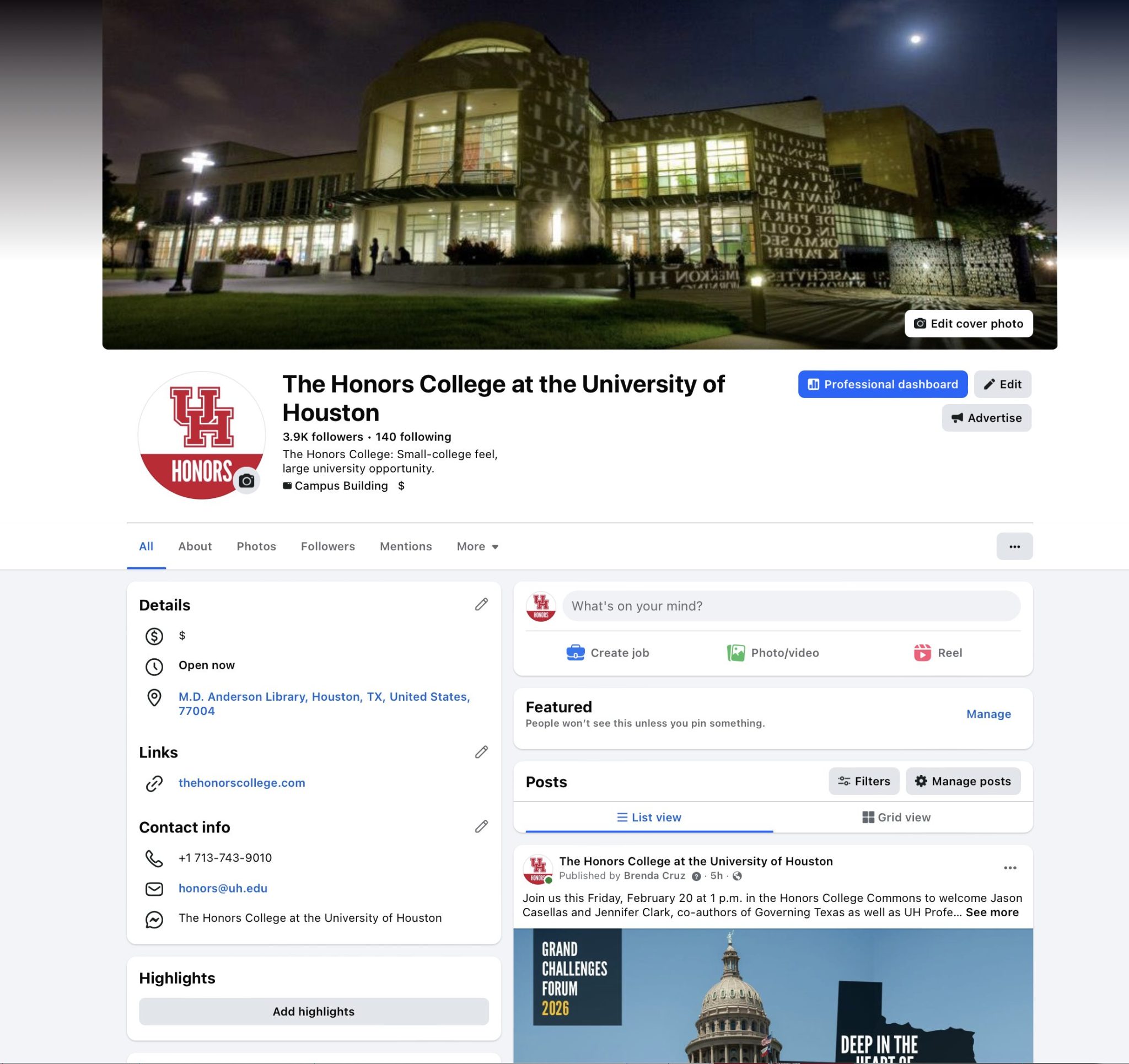
Task: Edit Contact info with pencil icon
Action: [481, 826]
